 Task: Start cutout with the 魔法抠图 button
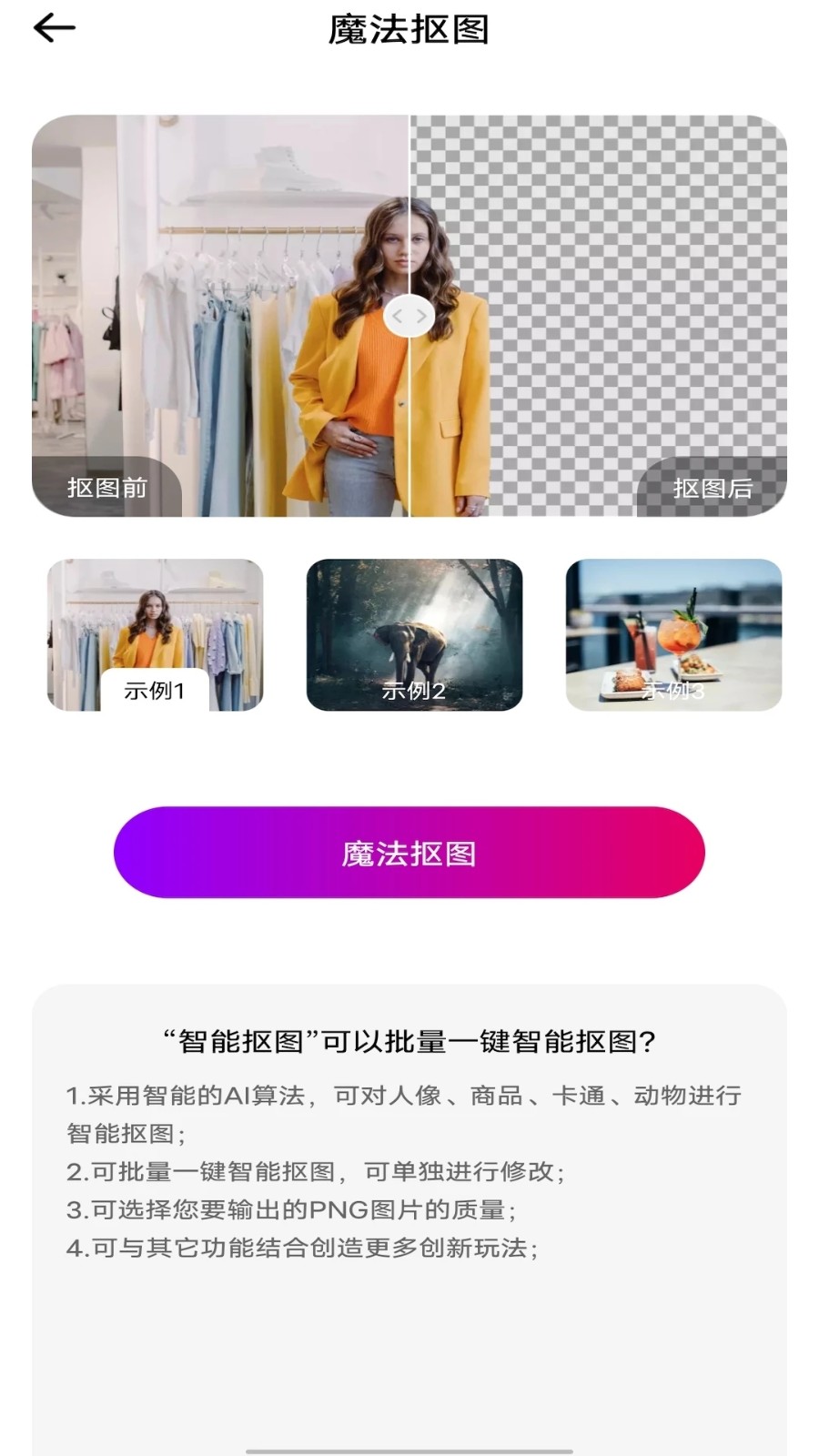point(409,853)
